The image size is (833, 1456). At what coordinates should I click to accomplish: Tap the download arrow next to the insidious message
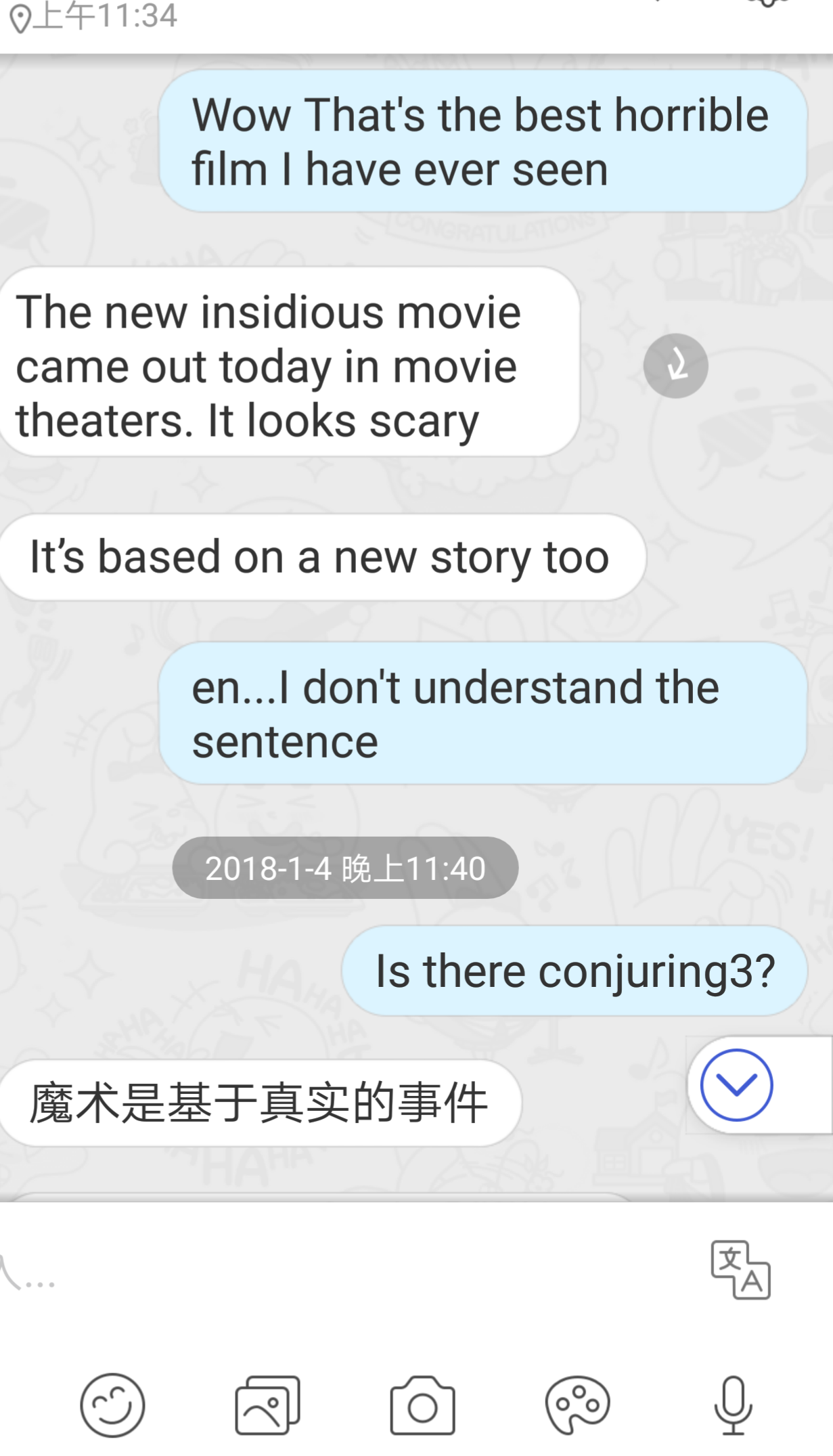click(675, 366)
